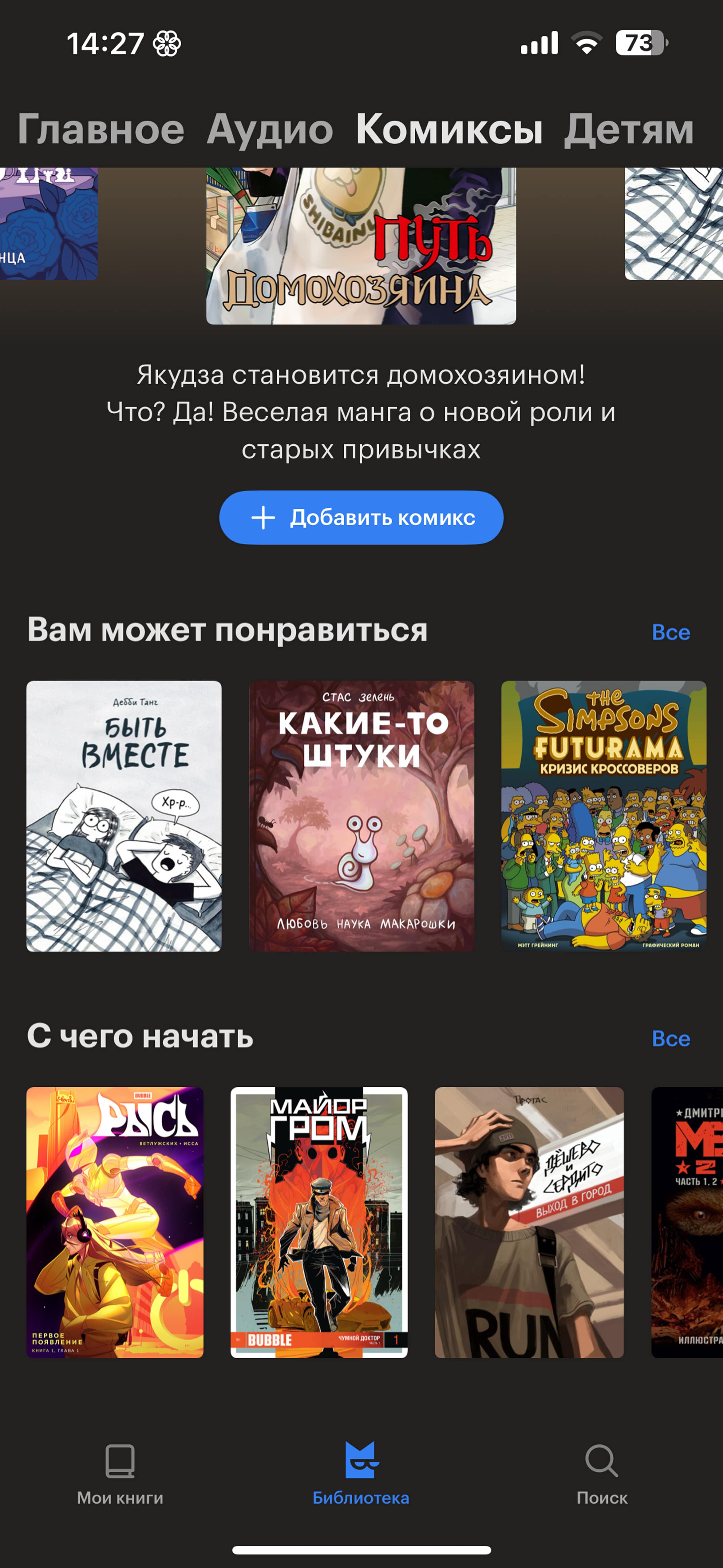Open the Simpsons Futurama comic

[604, 816]
